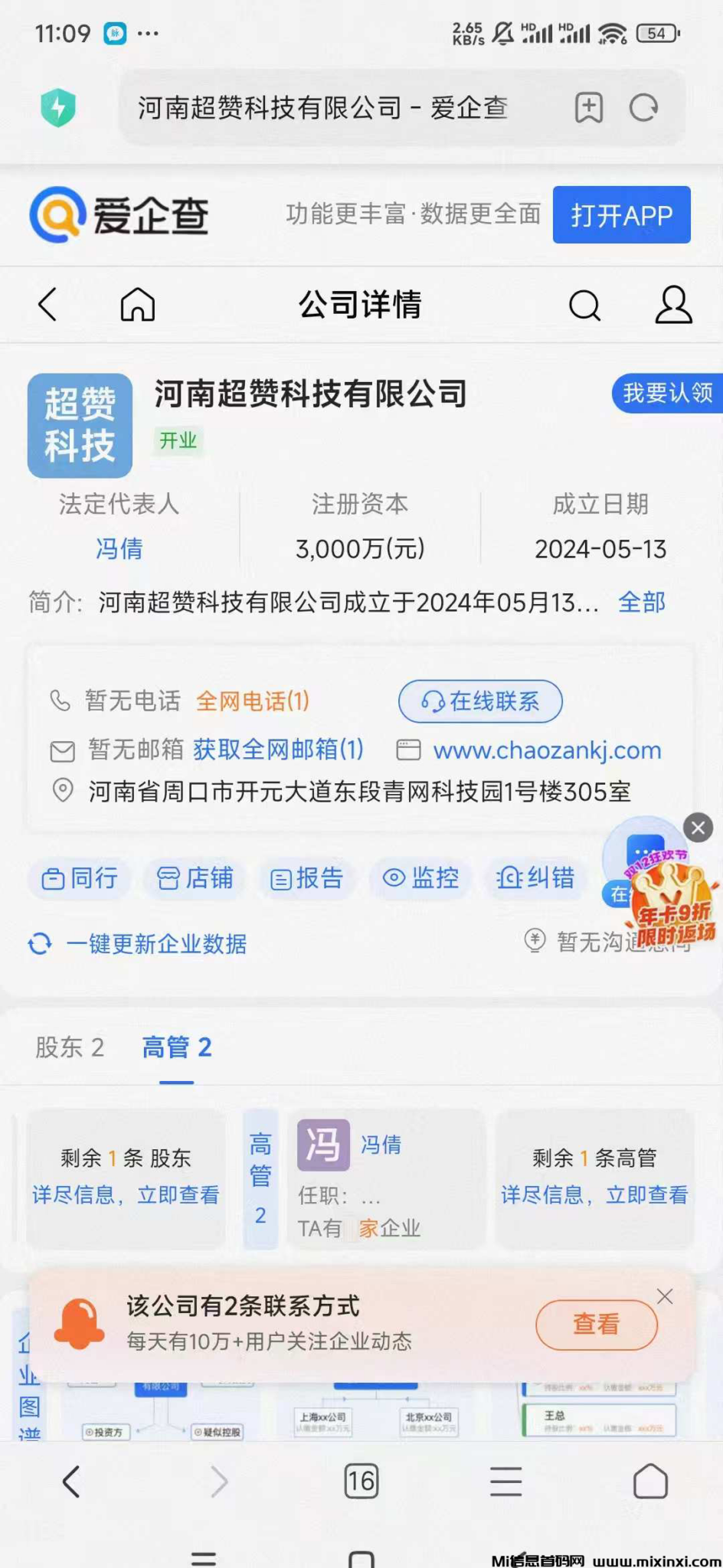This screenshot has width=723, height=1568.
Task: Click the 报告 report icon
Action: click(307, 878)
